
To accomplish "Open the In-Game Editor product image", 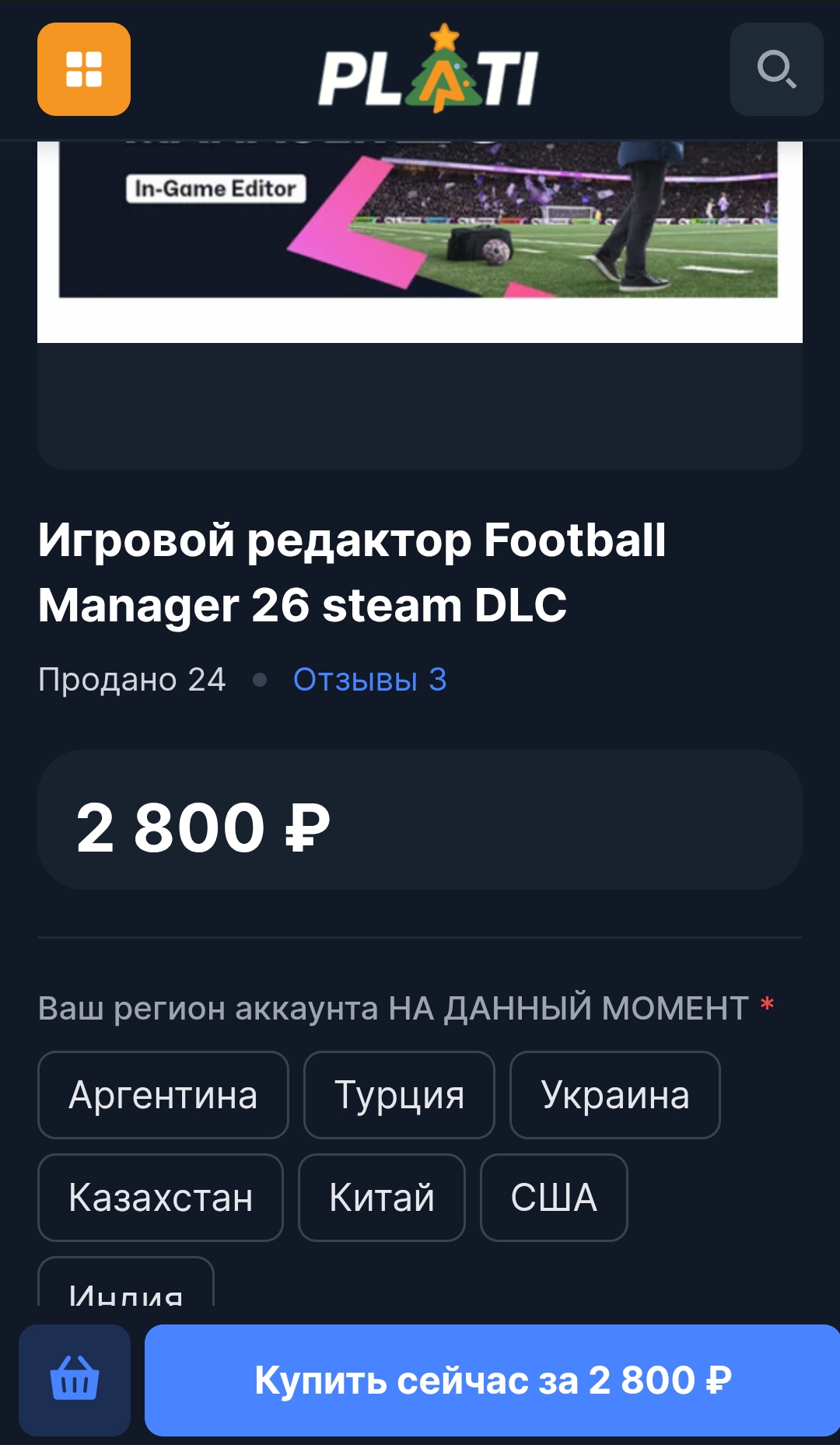I will point(418,226).
